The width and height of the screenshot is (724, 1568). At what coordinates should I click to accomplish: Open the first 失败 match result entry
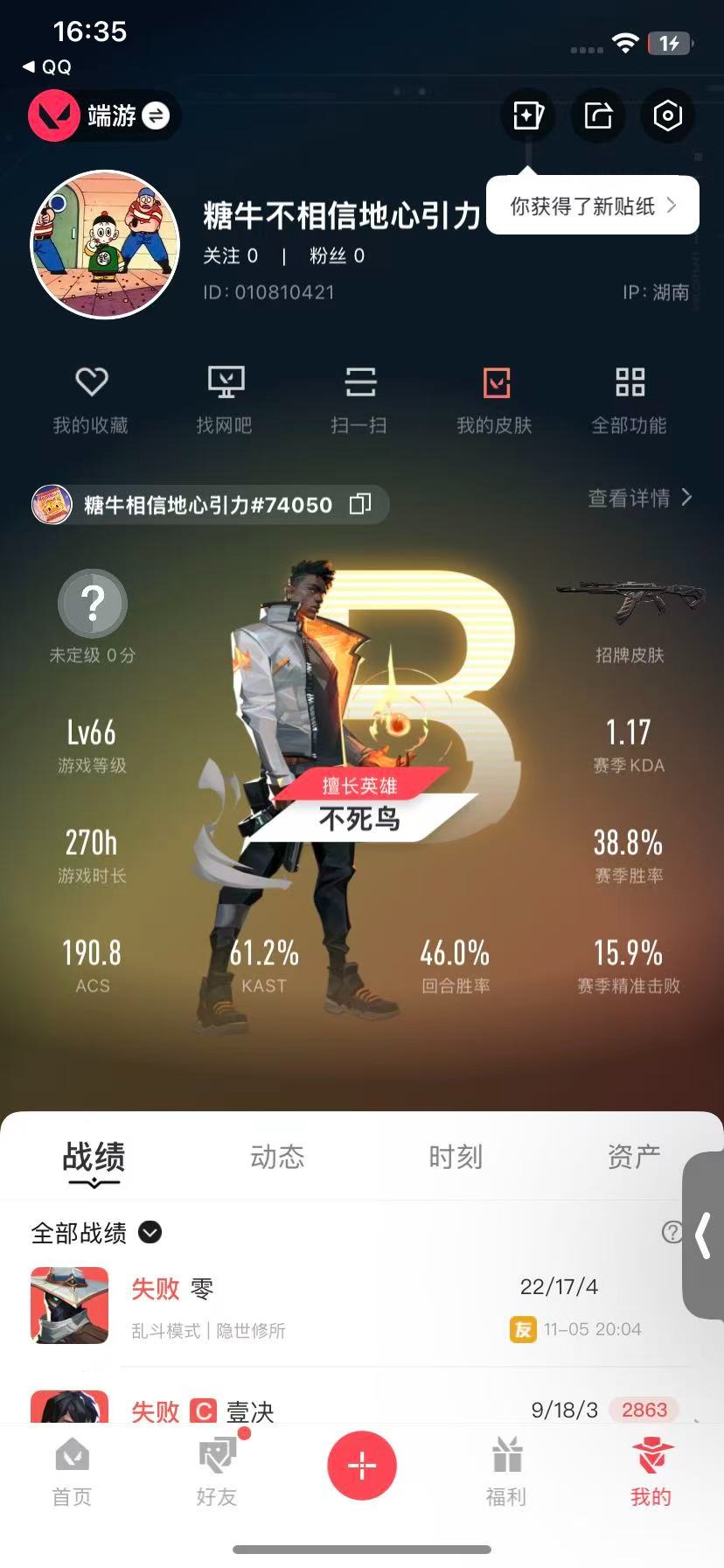point(350,1305)
